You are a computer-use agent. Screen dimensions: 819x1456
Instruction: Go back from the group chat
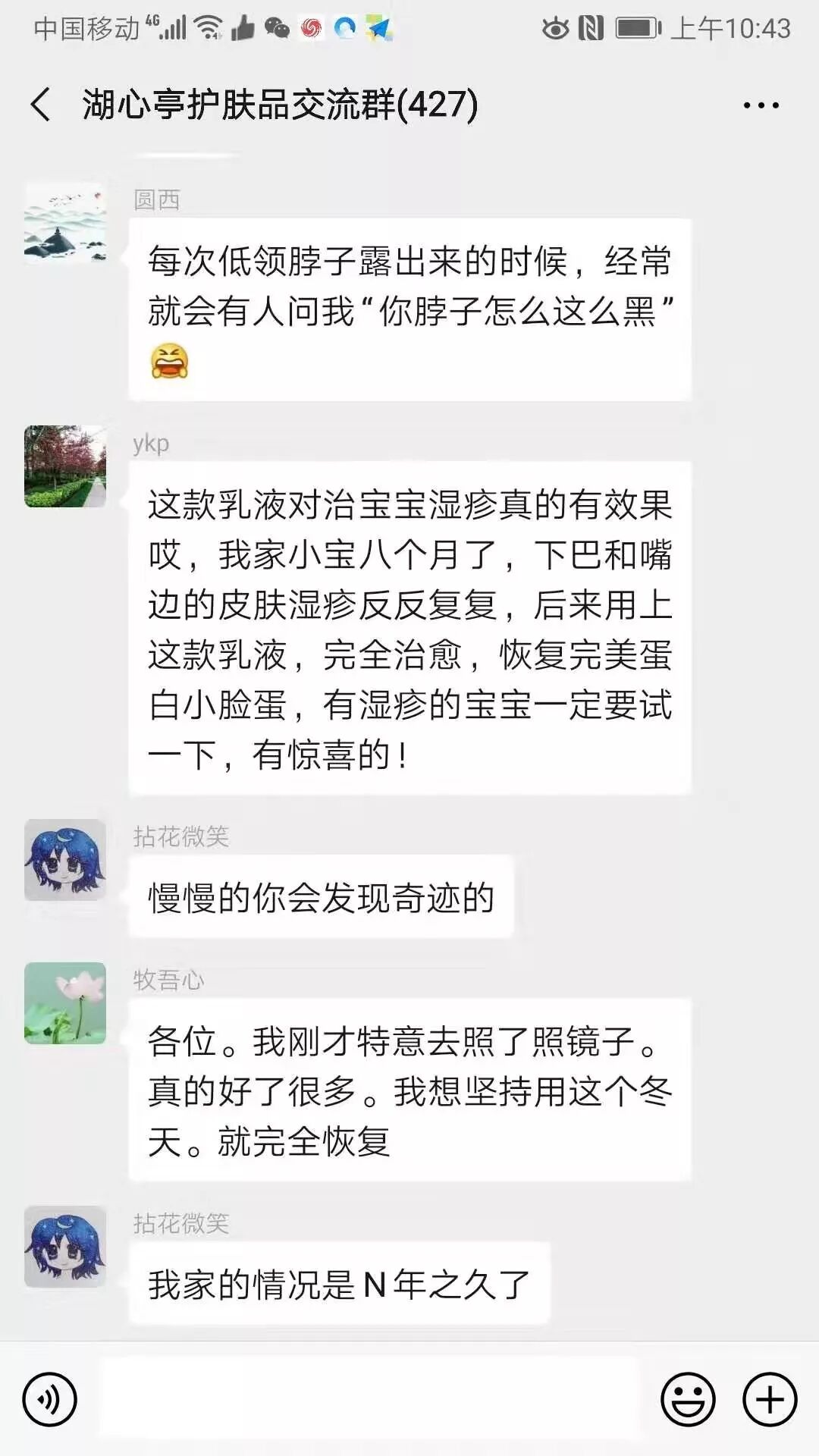pos(41,105)
